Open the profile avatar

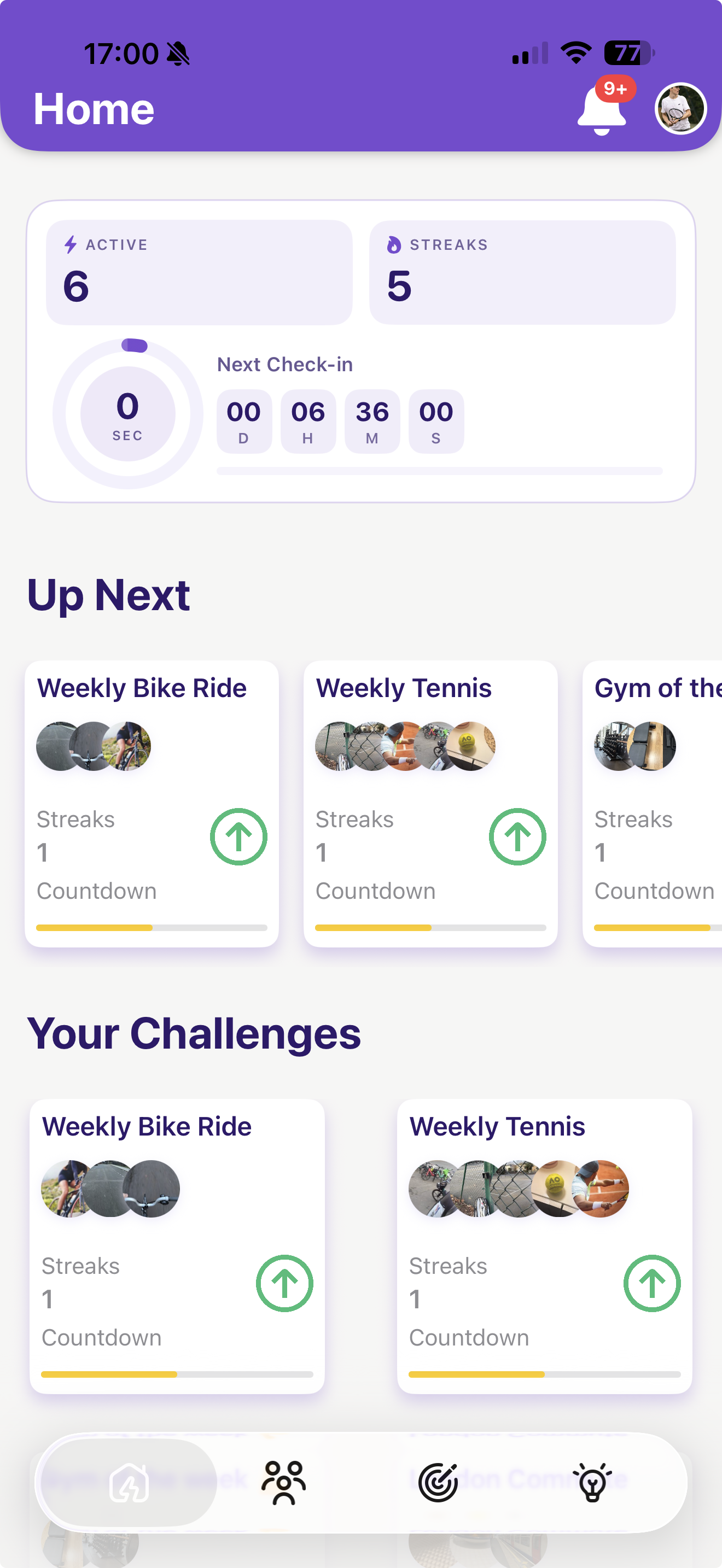680,108
